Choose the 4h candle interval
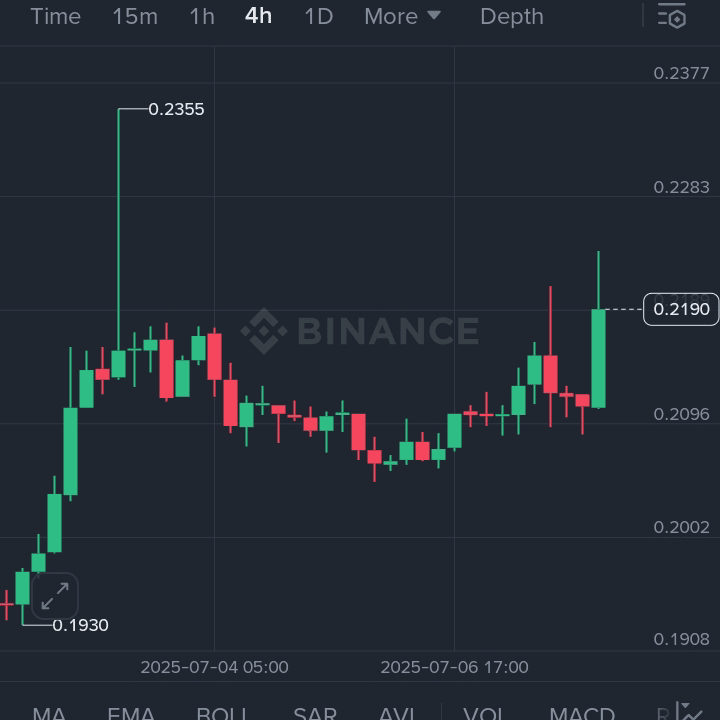The image size is (720, 720). tap(258, 16)
